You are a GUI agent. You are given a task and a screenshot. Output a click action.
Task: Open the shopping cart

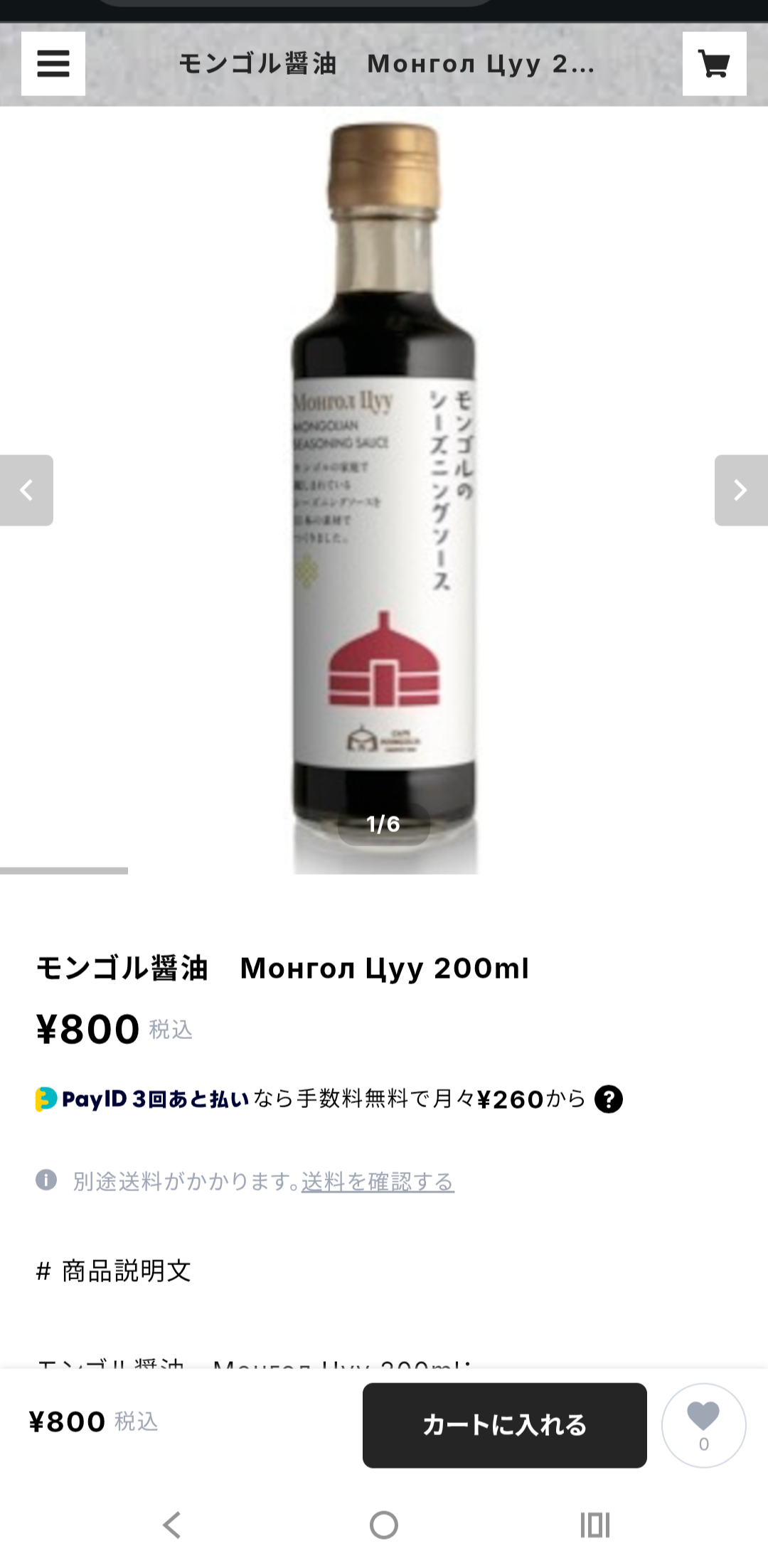pos(714,64)
